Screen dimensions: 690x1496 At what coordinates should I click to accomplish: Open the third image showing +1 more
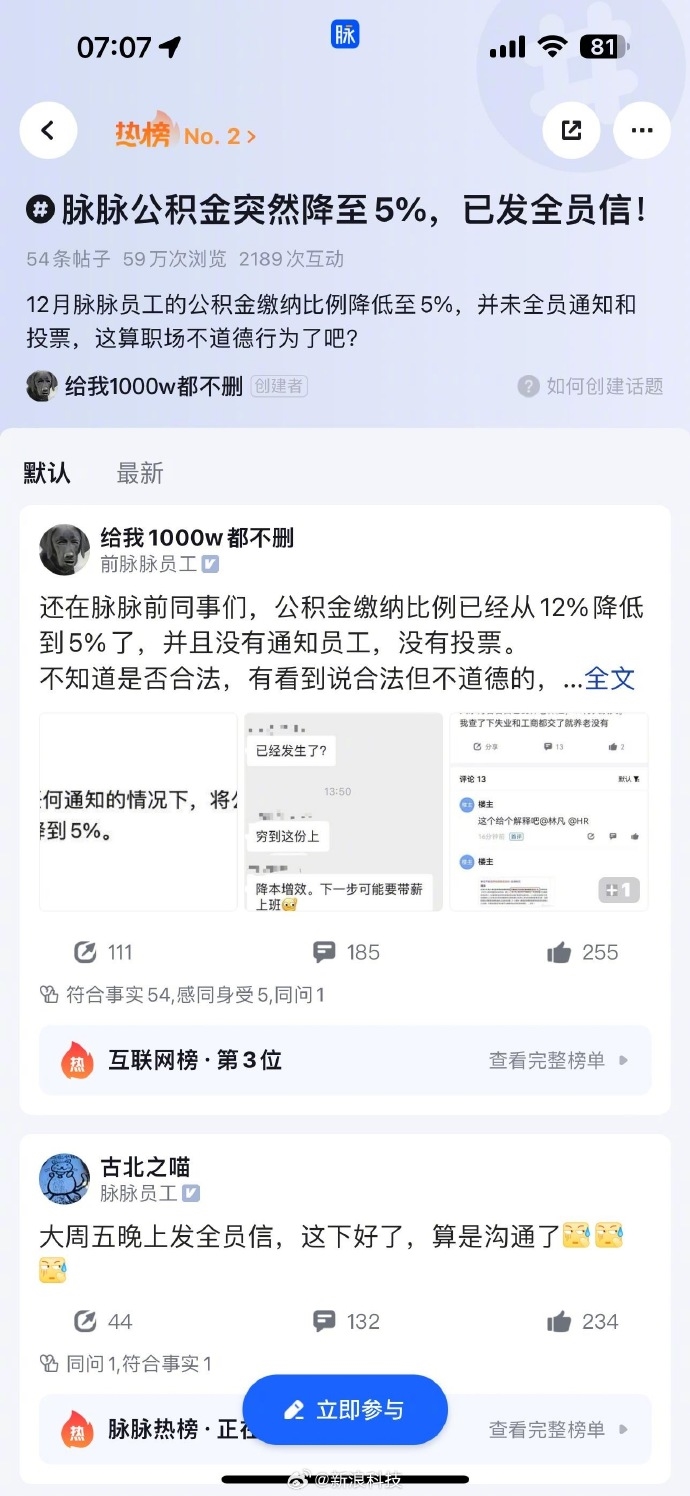[549, 810]
